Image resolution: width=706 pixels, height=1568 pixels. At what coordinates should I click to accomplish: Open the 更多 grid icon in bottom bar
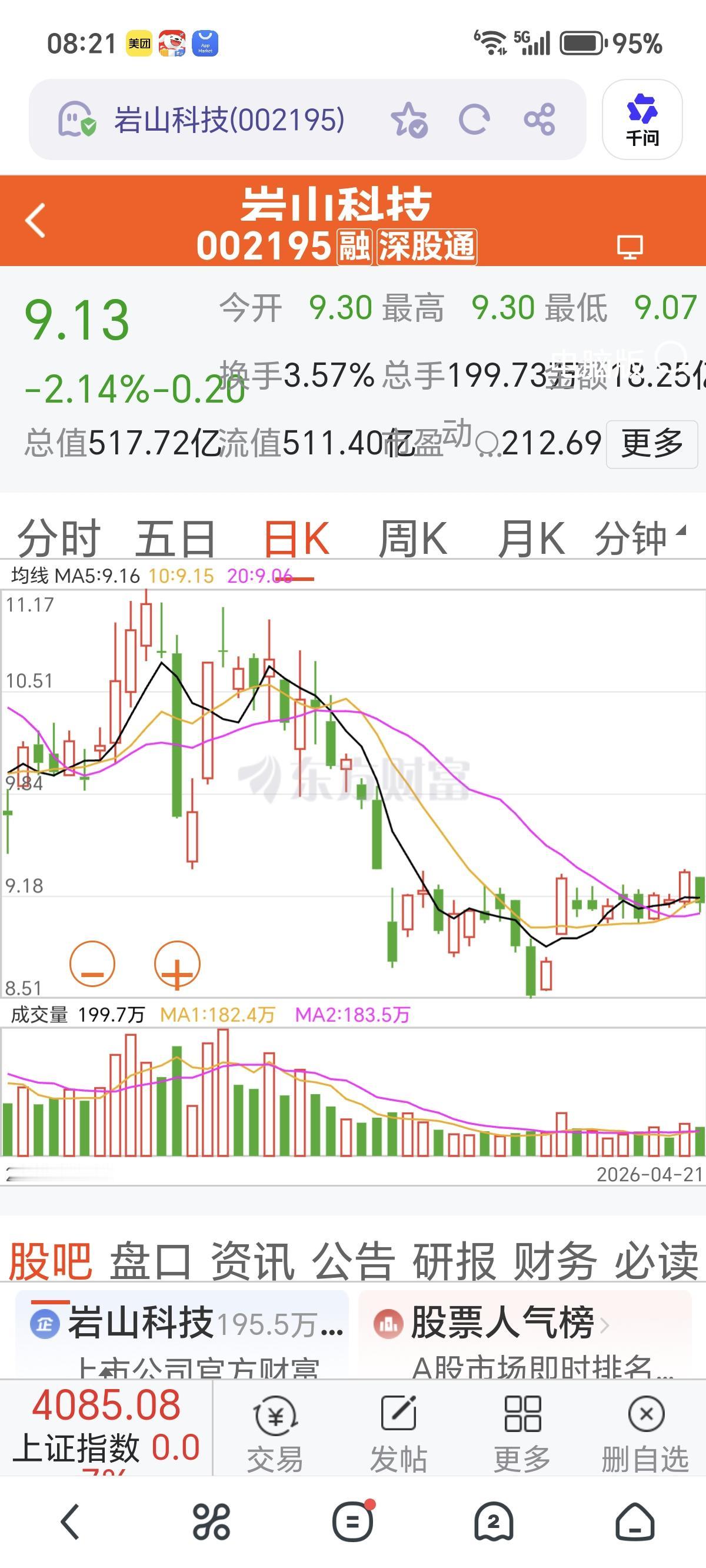pyautogui.click(x=522, y=1418)
